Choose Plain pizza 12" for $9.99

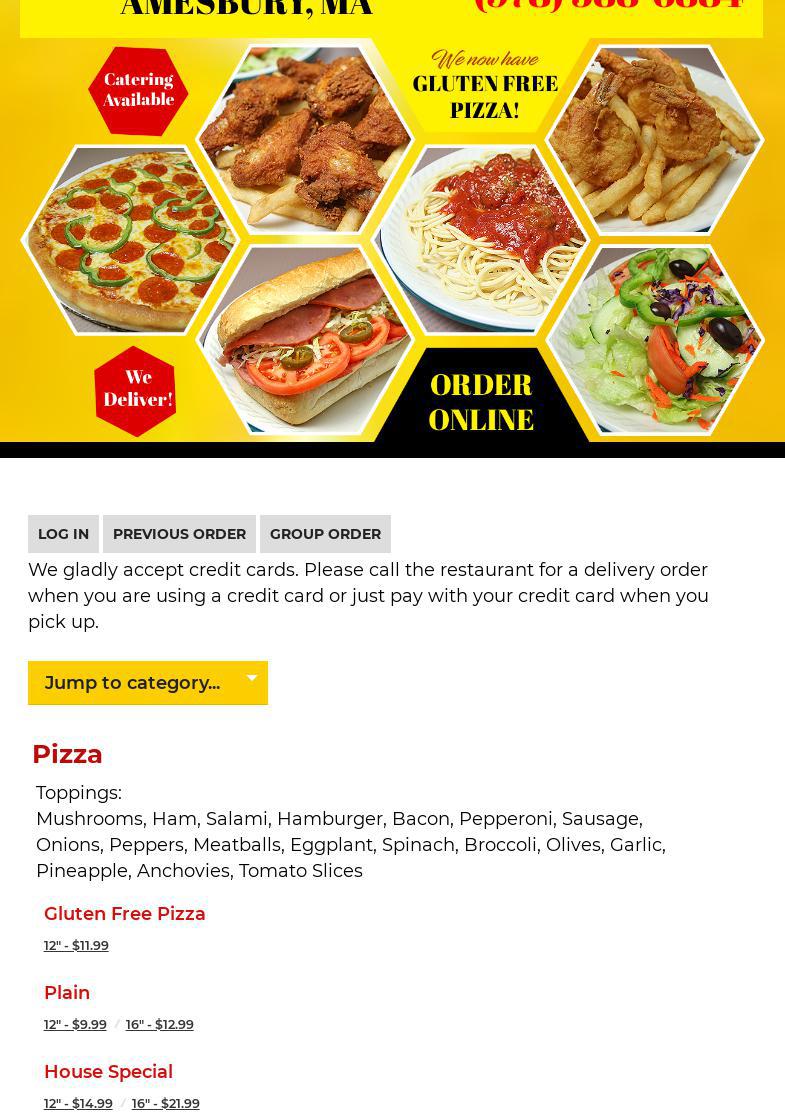(75, 1024)
